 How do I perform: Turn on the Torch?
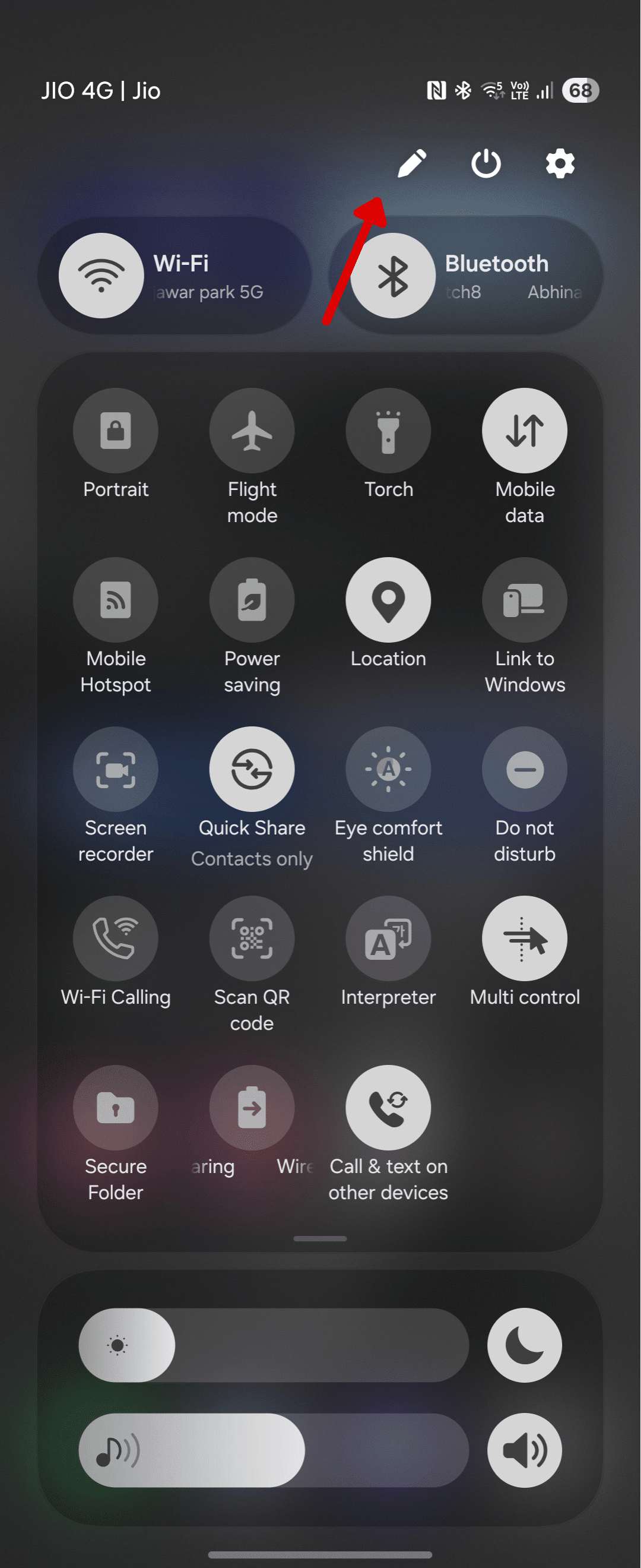coord(388,431)
